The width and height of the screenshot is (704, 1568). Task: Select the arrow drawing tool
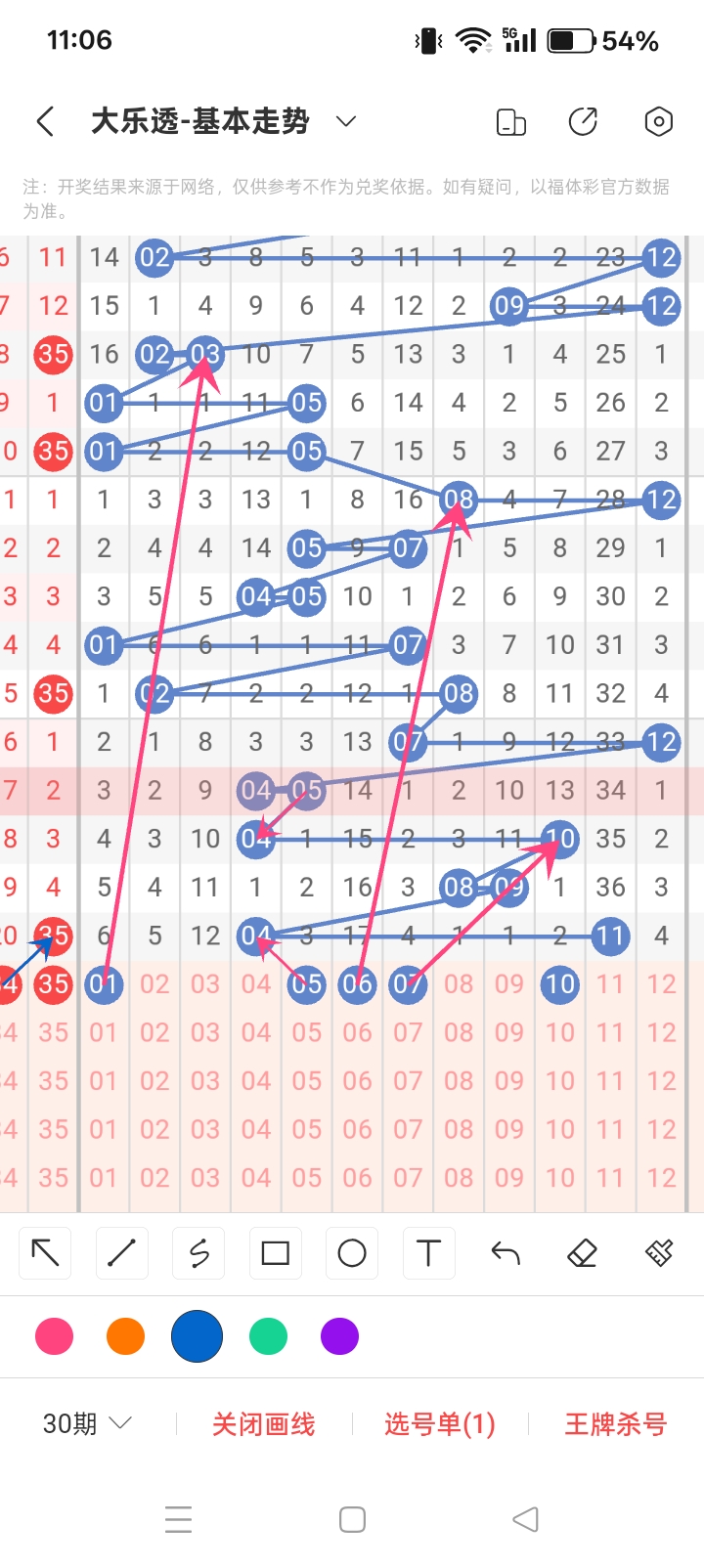46,1253
